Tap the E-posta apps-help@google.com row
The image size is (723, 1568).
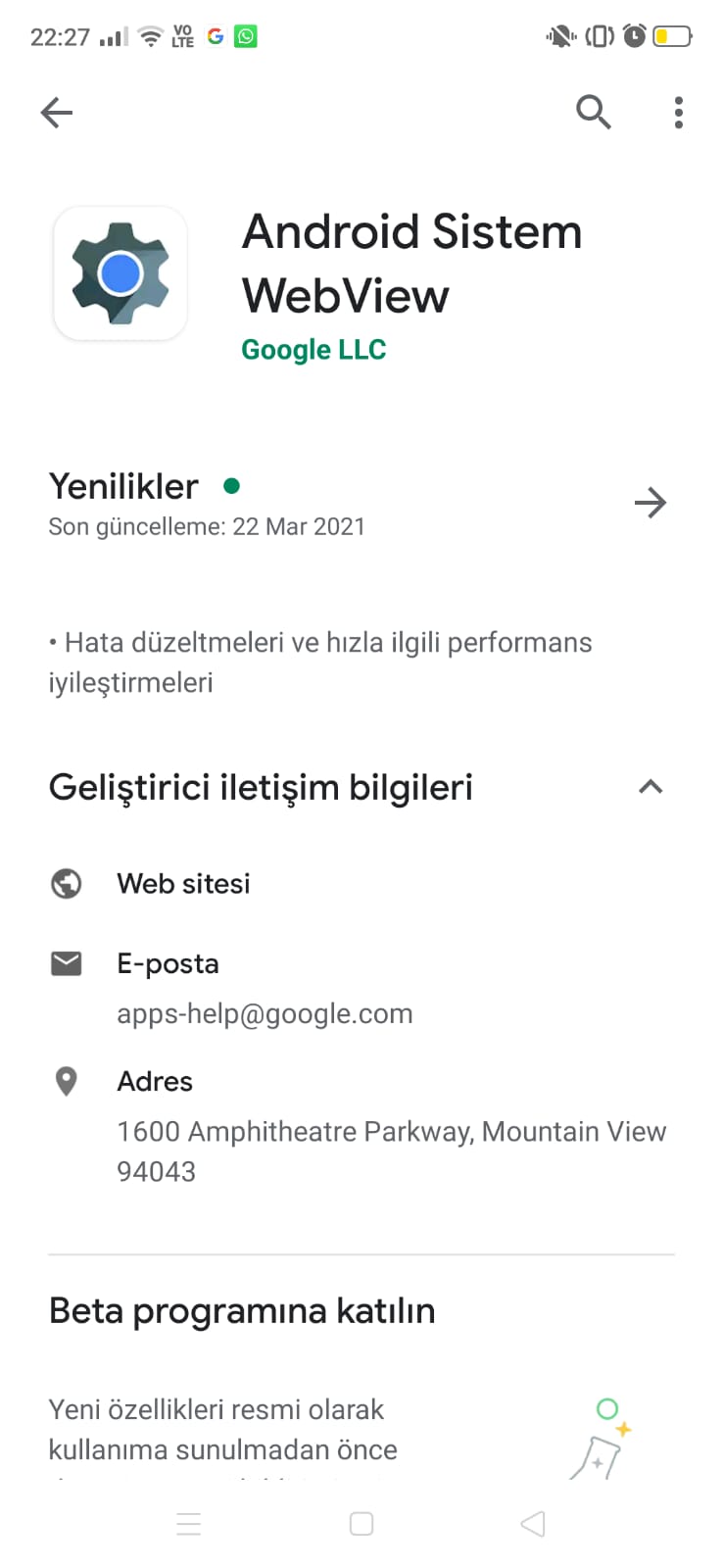361,988
